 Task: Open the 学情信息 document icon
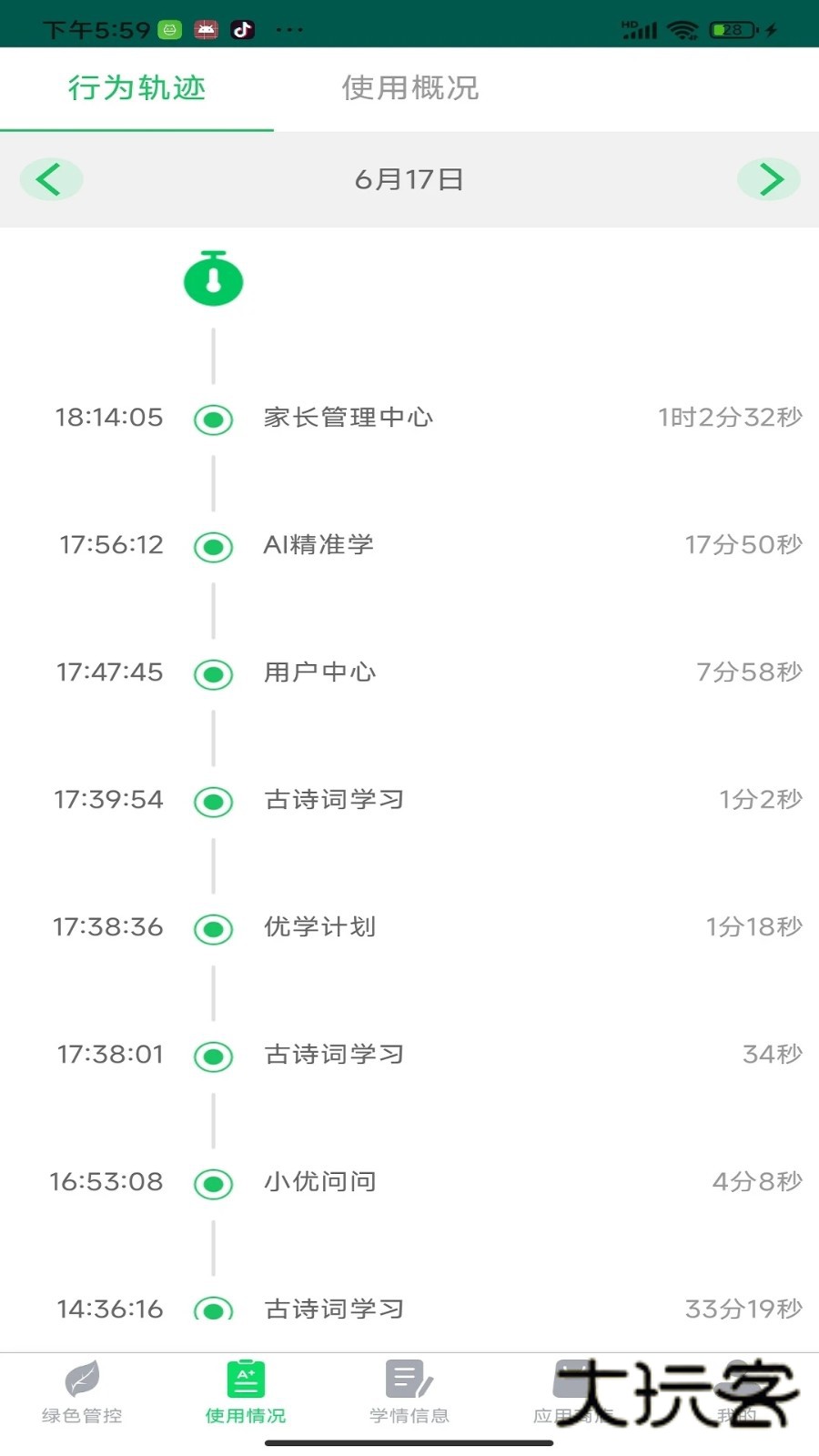(409, 1380)
